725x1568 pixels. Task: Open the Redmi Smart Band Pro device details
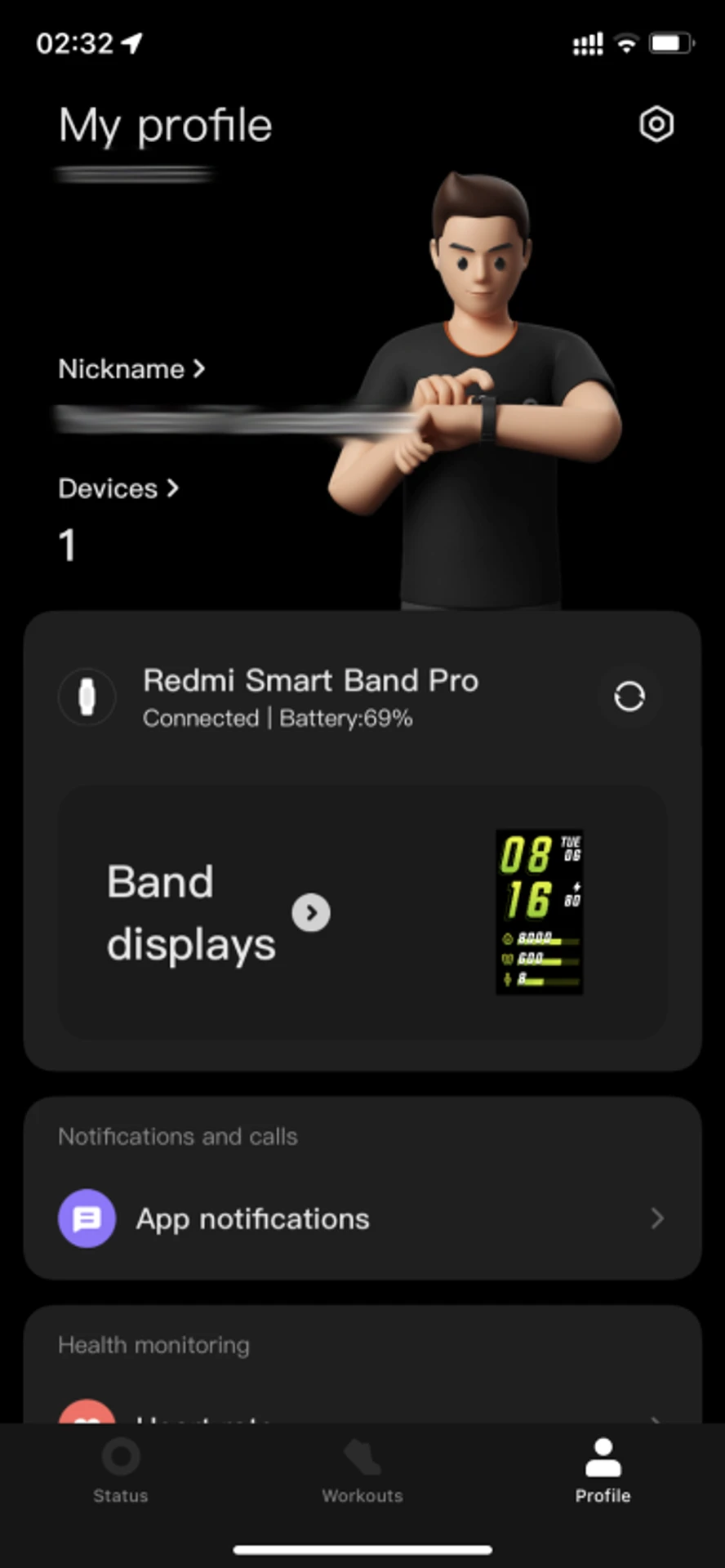click(310, 697)
